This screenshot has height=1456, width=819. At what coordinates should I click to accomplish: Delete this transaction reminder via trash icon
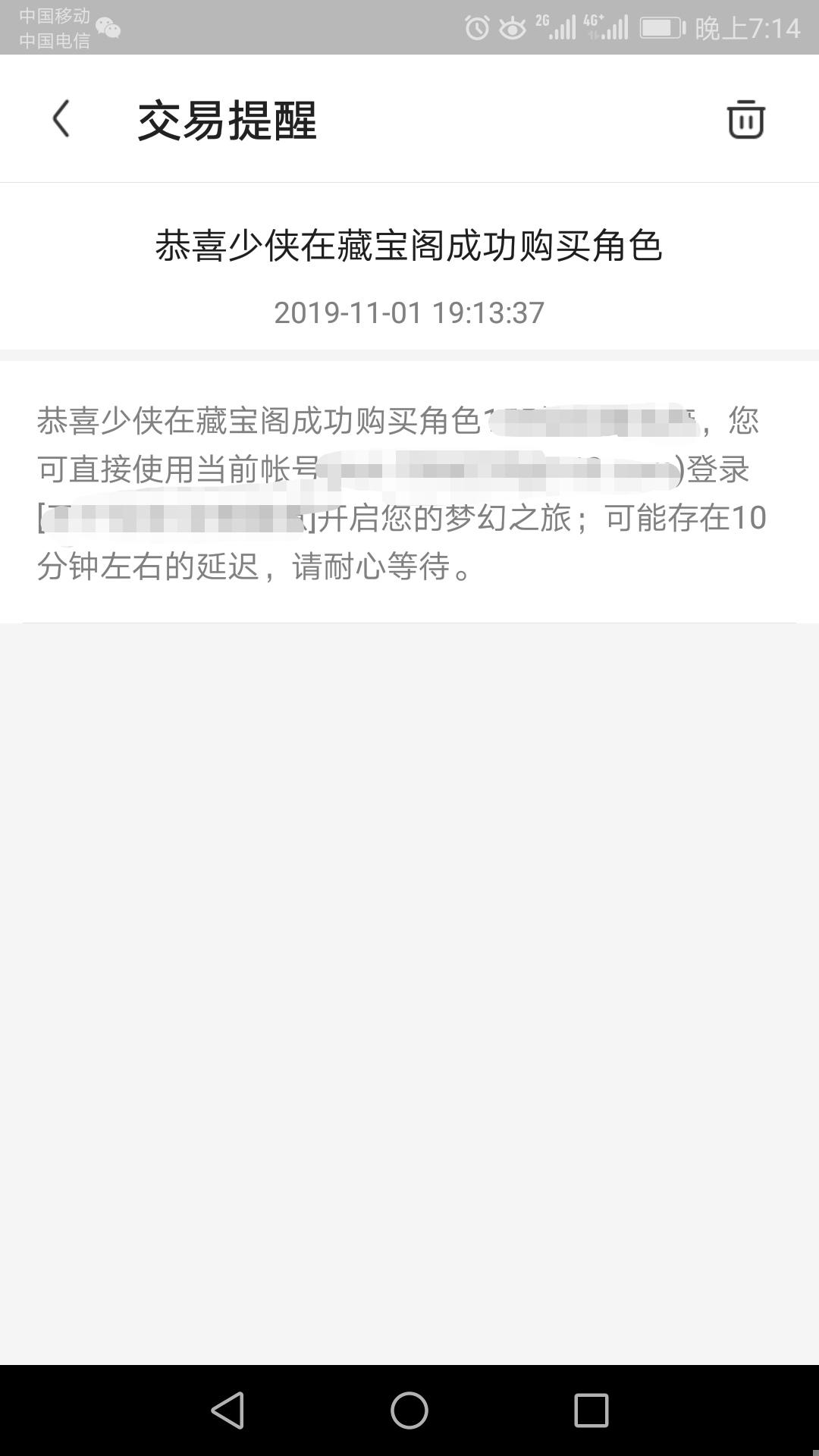click(x=745, y=119)
